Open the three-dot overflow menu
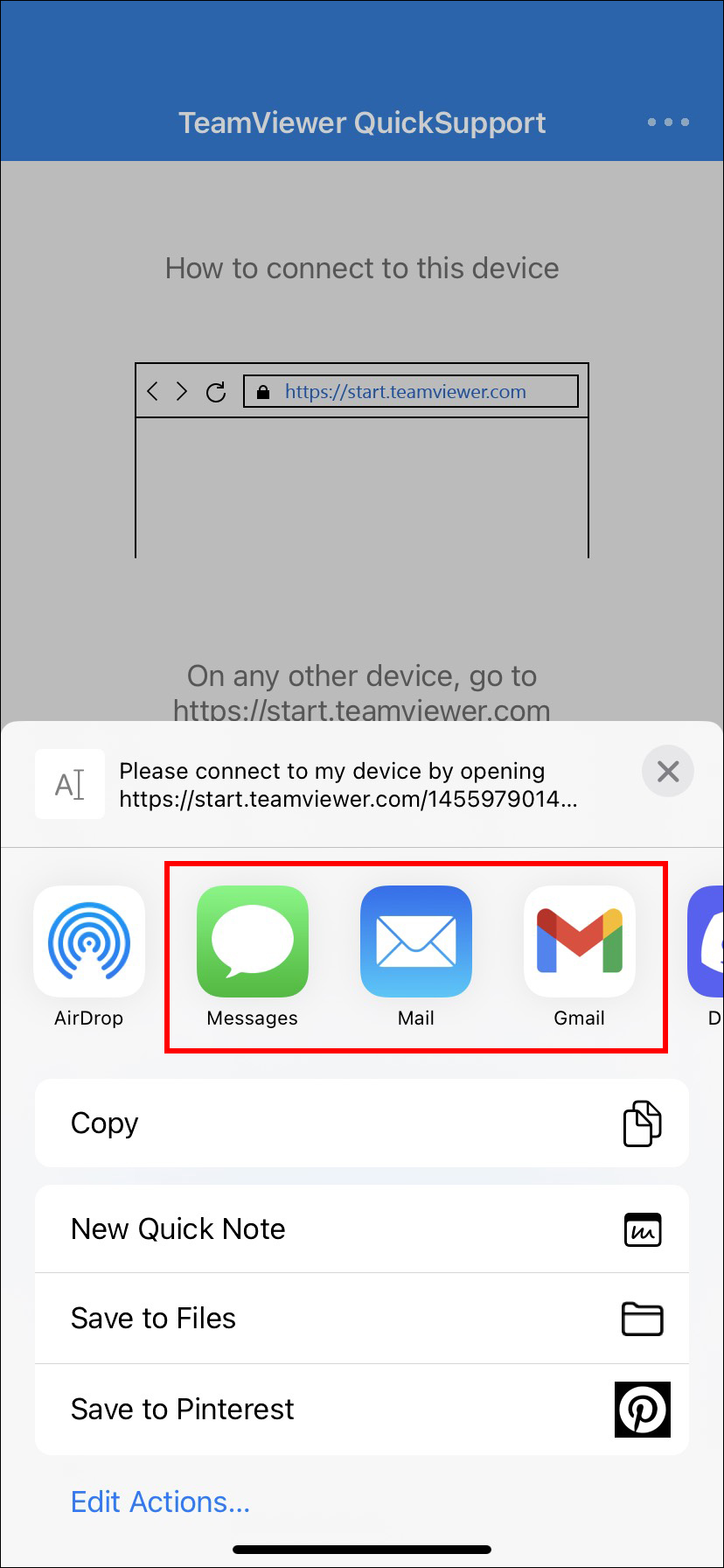Image resolution: width=724 pixels, height=1568 pixels. coord(668,122)
